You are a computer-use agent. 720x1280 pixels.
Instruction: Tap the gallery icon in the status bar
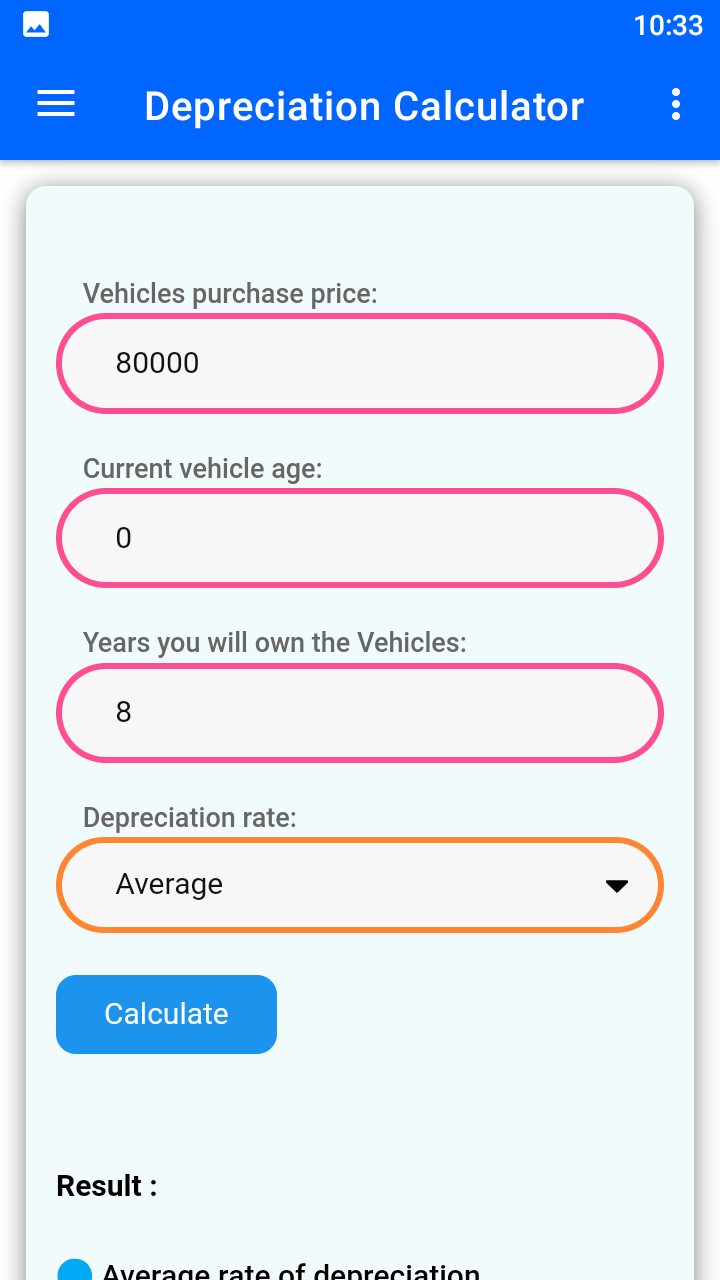tap(34, 23)
